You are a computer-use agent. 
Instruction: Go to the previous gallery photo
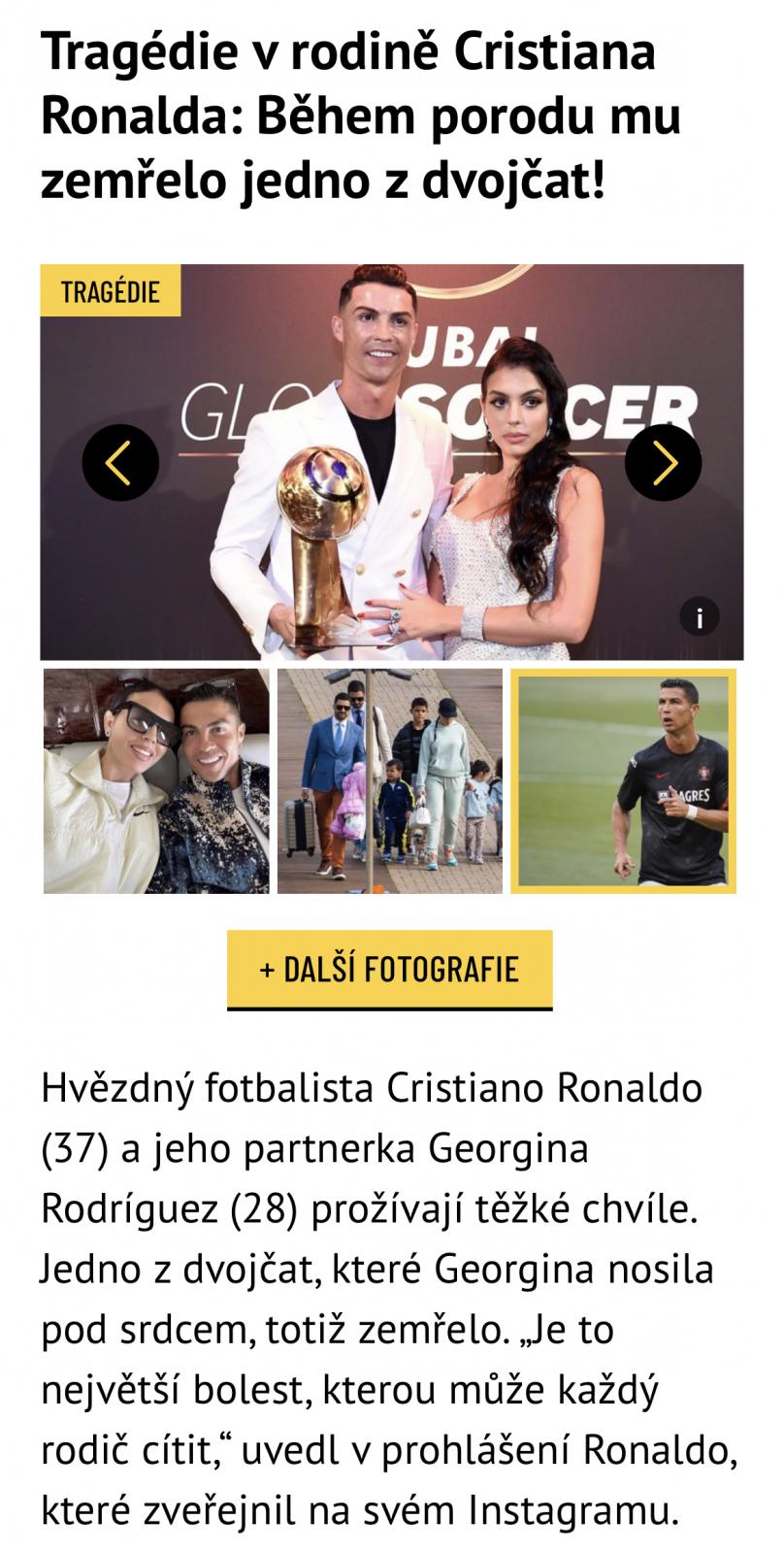(x=120, y=462)
